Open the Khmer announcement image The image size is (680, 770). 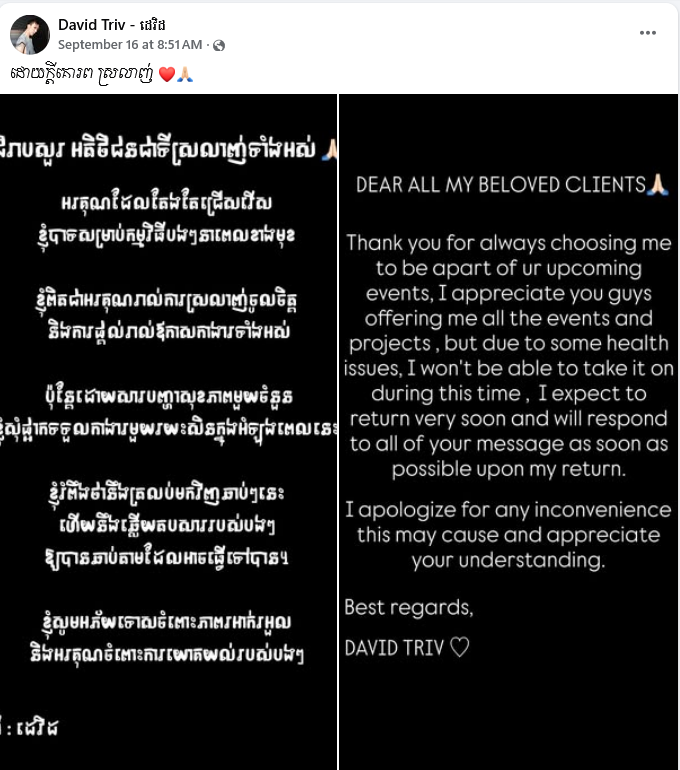pyautogui.click(x=168, y=430)
